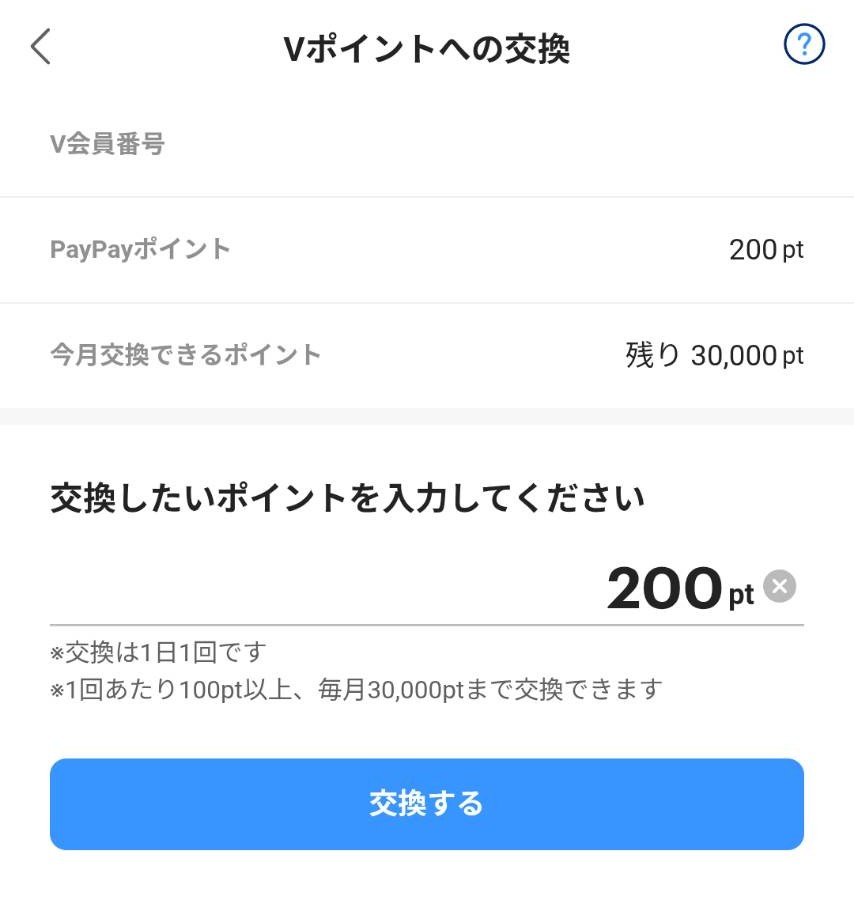
Task: Tap the points amount input field
Action: pos(400,589)
